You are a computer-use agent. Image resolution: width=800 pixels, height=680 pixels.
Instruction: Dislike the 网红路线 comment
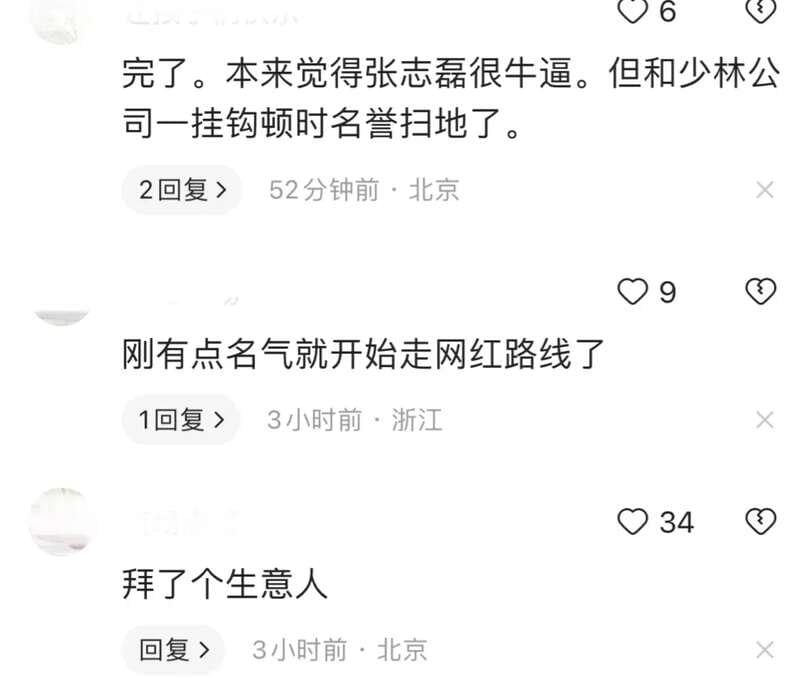[x=762, y=292]
